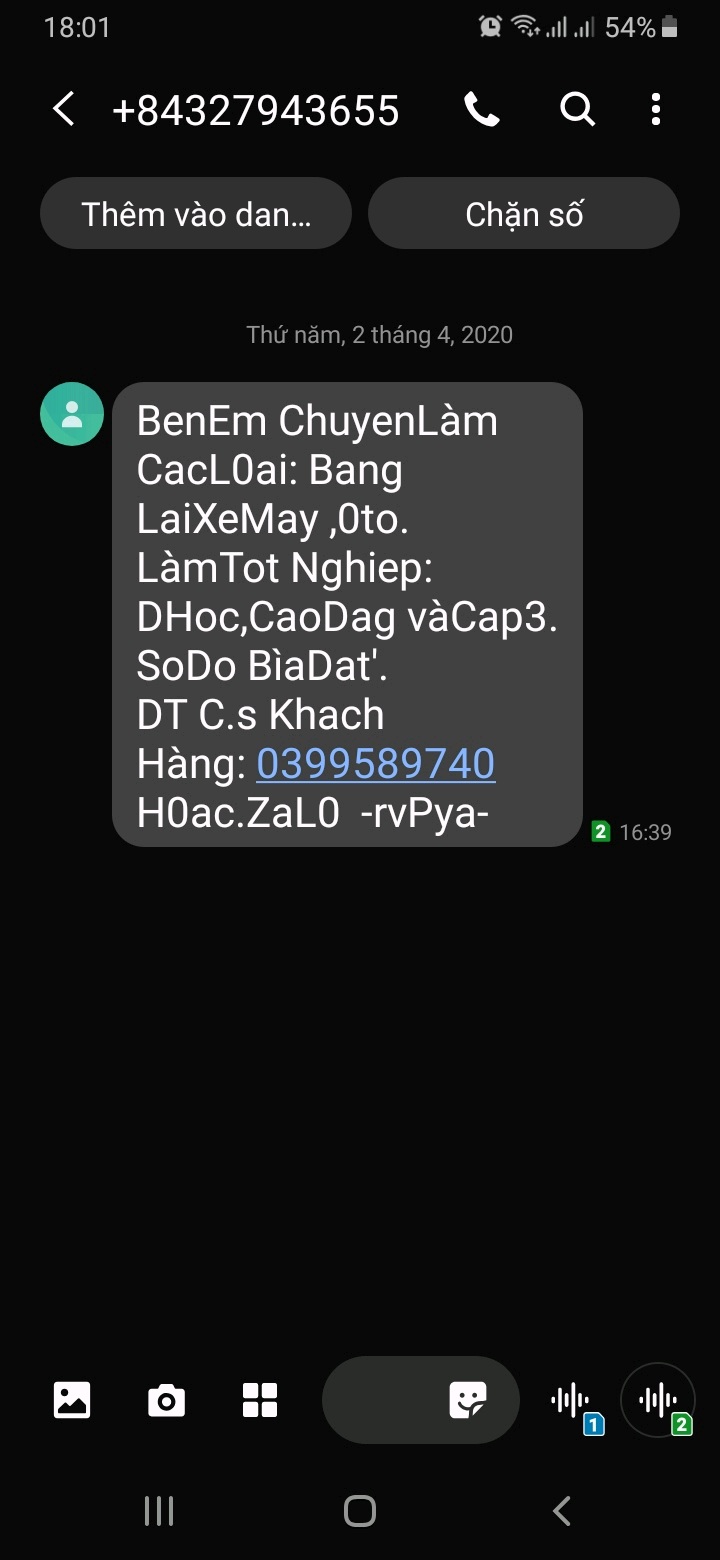
Task: Open the three-dot overflow menu
Action: 656,109
